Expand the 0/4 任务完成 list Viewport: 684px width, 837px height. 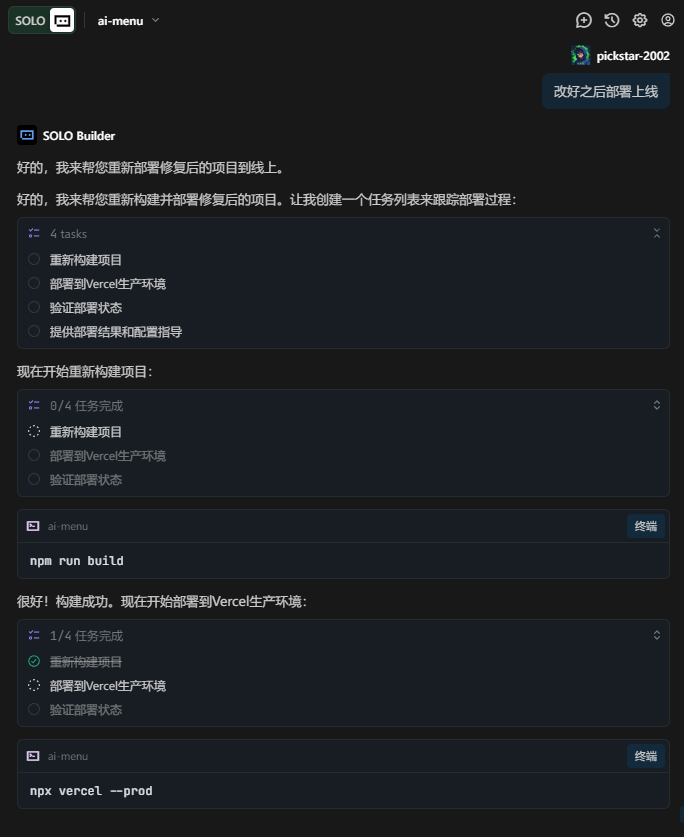[657, 405]
